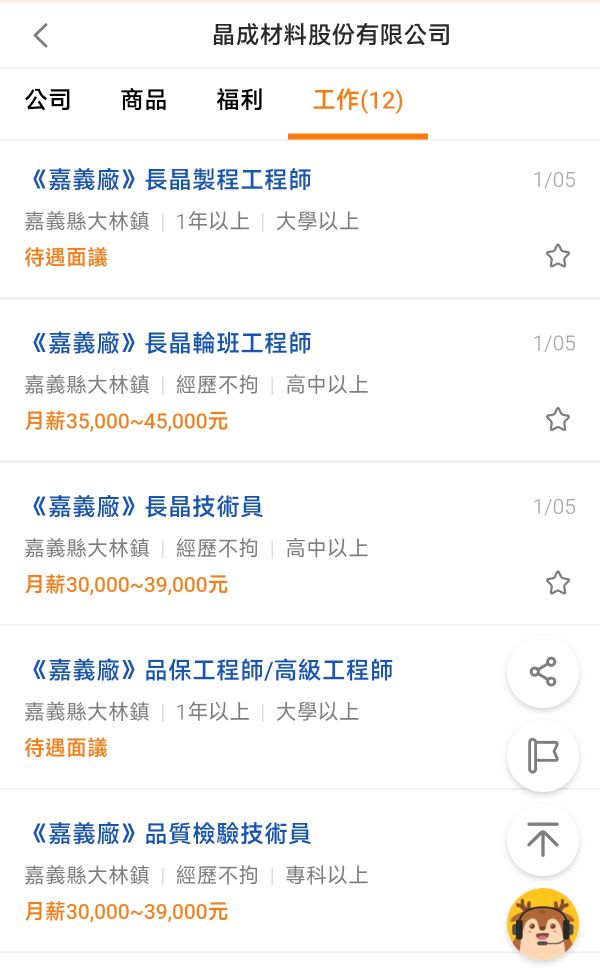Image resolution: width=600 pixels, height=971 pixels.
Task: Tap the flag report button
Action: pos(542,756)
